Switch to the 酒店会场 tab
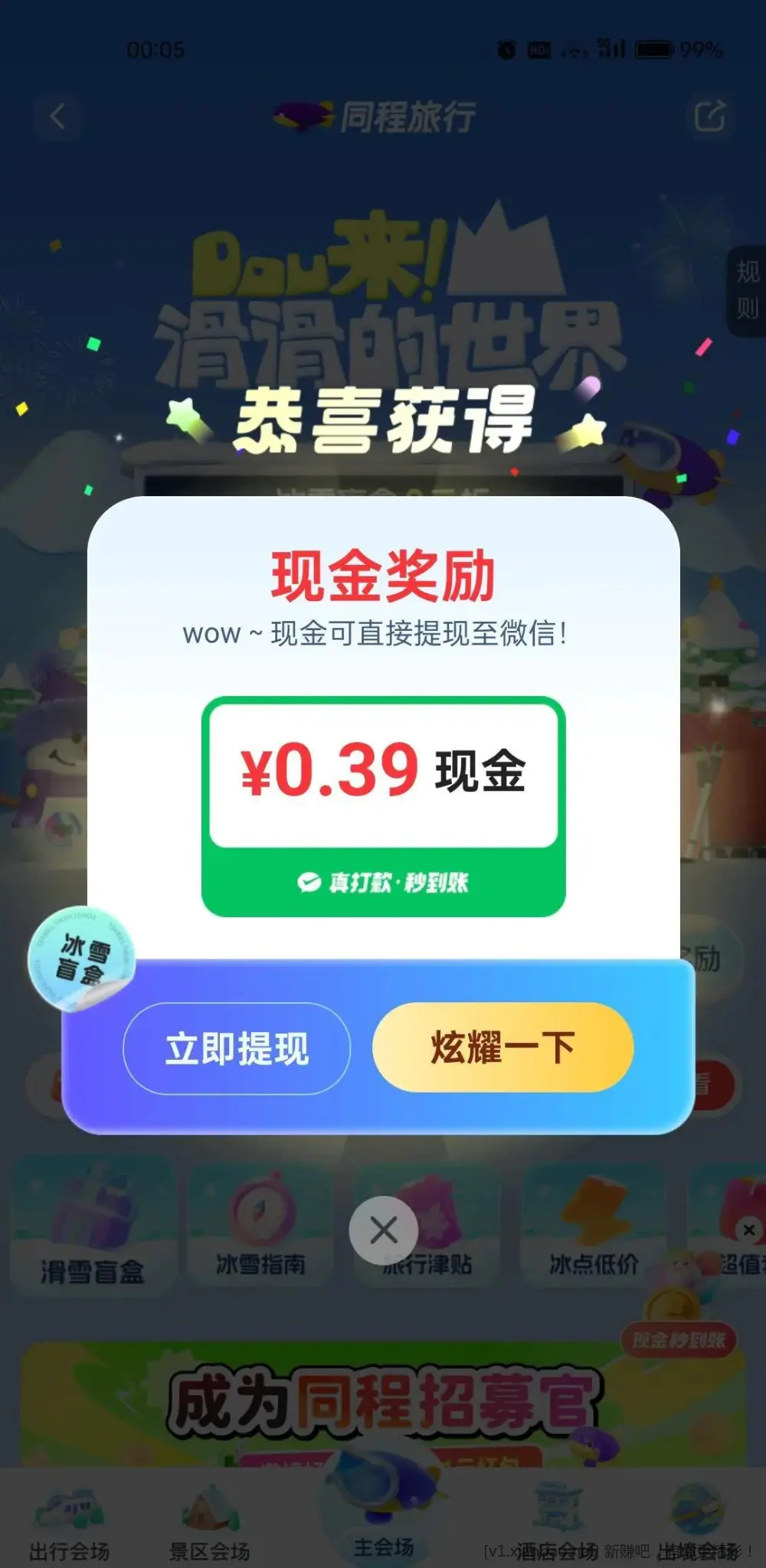This screenshot has height=1568, width=766. 557,1524
